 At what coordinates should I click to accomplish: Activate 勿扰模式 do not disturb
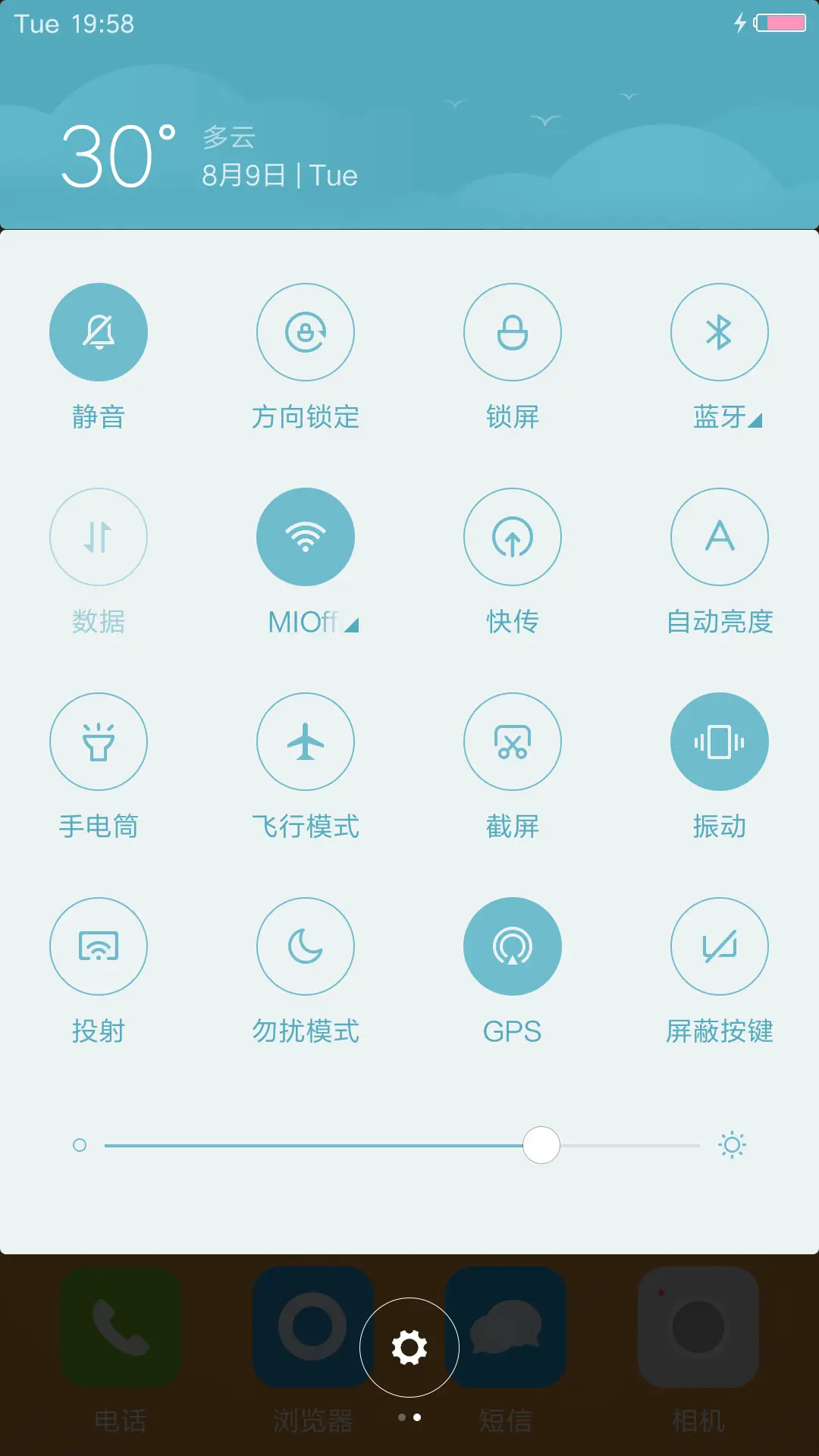coord(305,946)
